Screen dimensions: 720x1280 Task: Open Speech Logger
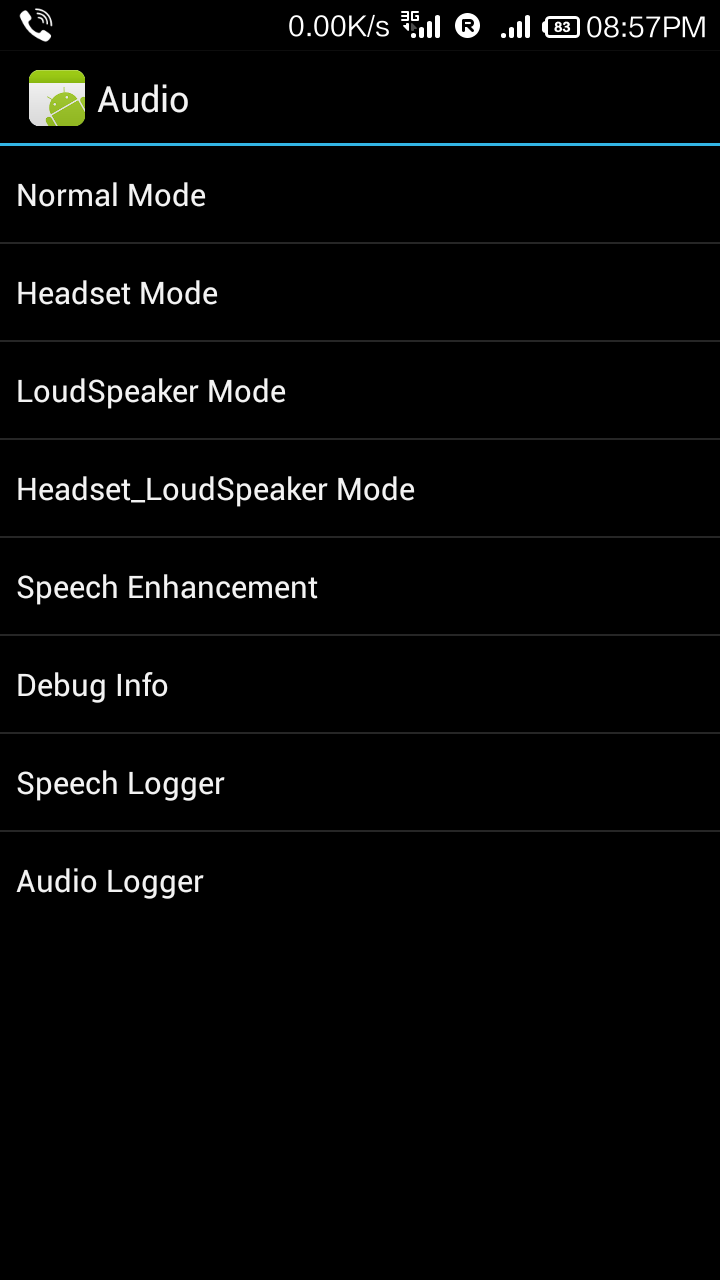[360, 783]
